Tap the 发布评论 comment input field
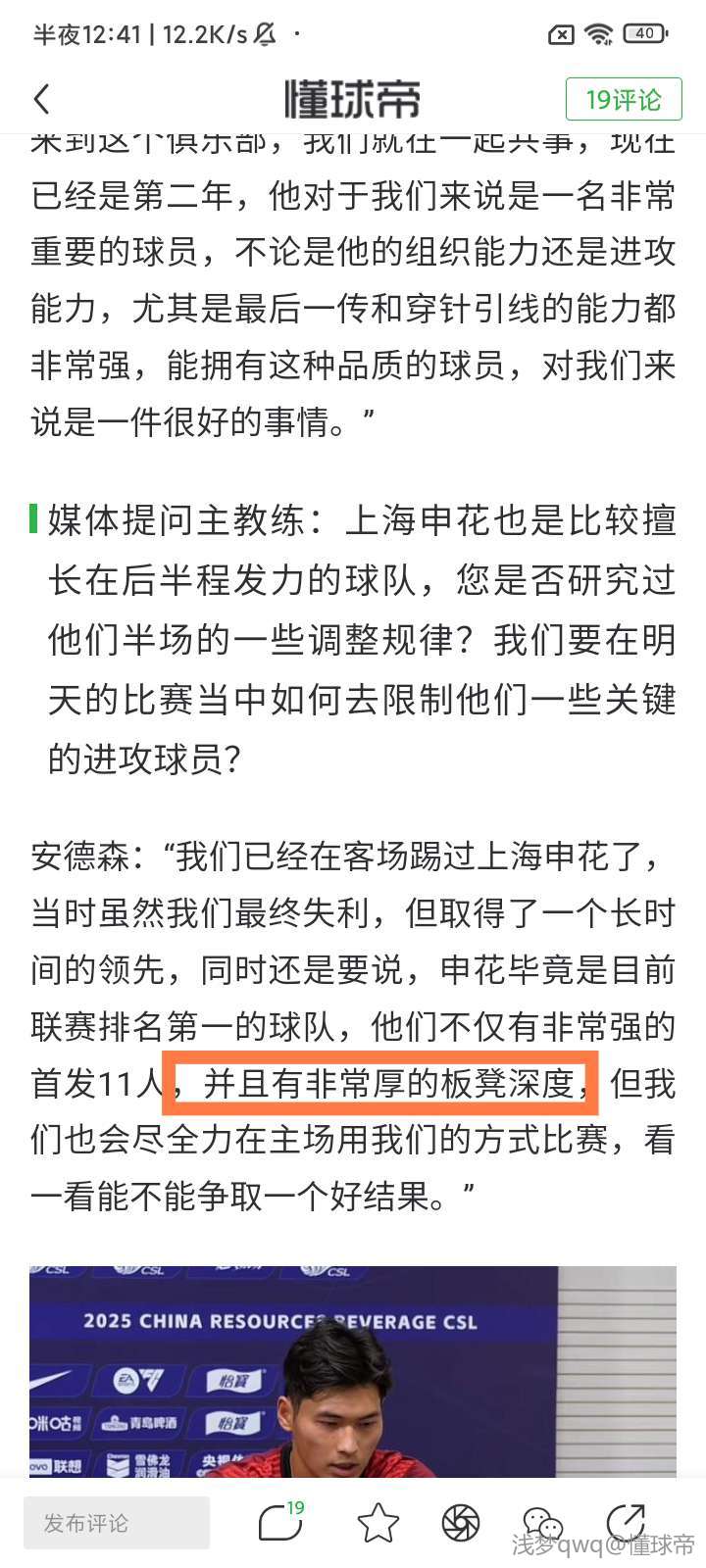The width and height of the screenshot is (706, 1568). click(117, 1522)
